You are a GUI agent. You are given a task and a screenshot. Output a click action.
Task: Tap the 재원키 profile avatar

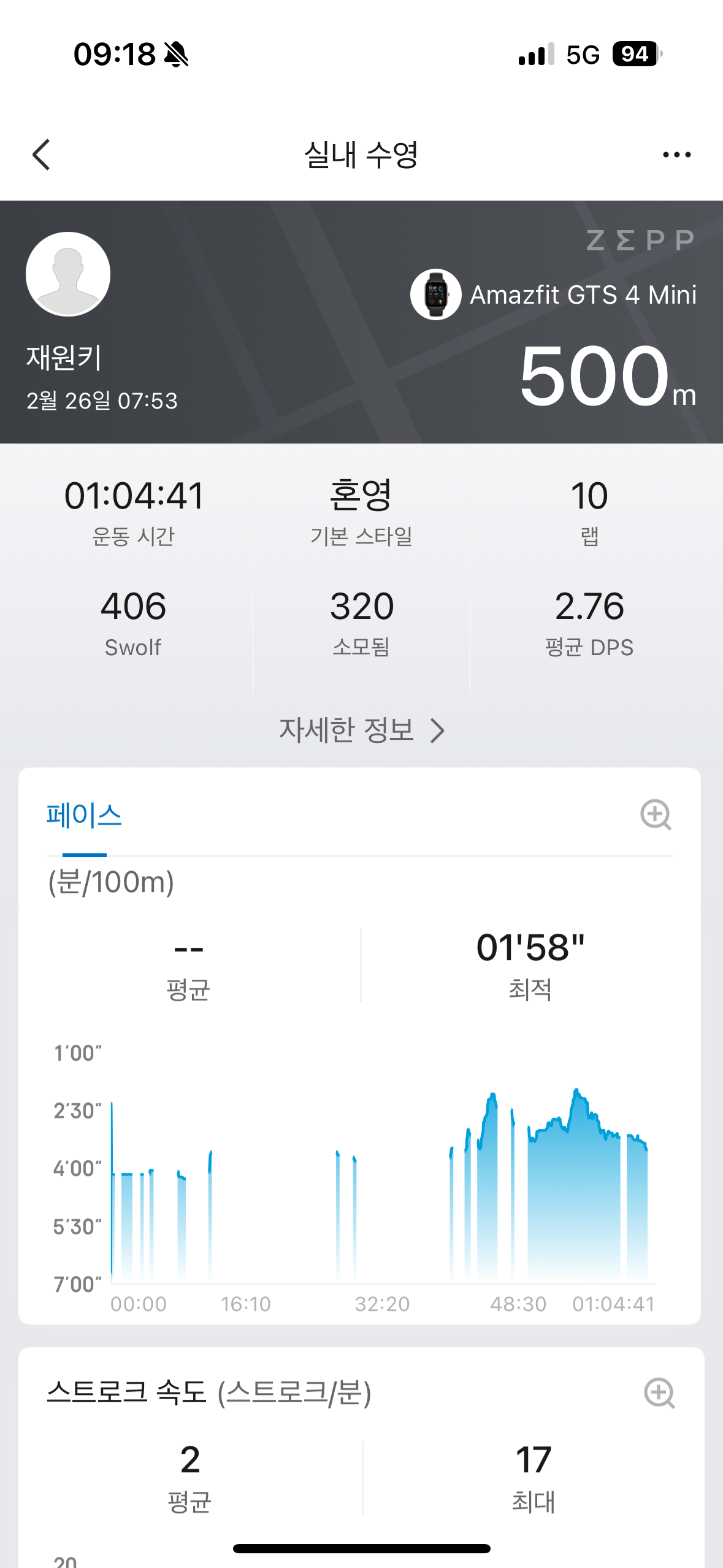(x=68, y=274)
